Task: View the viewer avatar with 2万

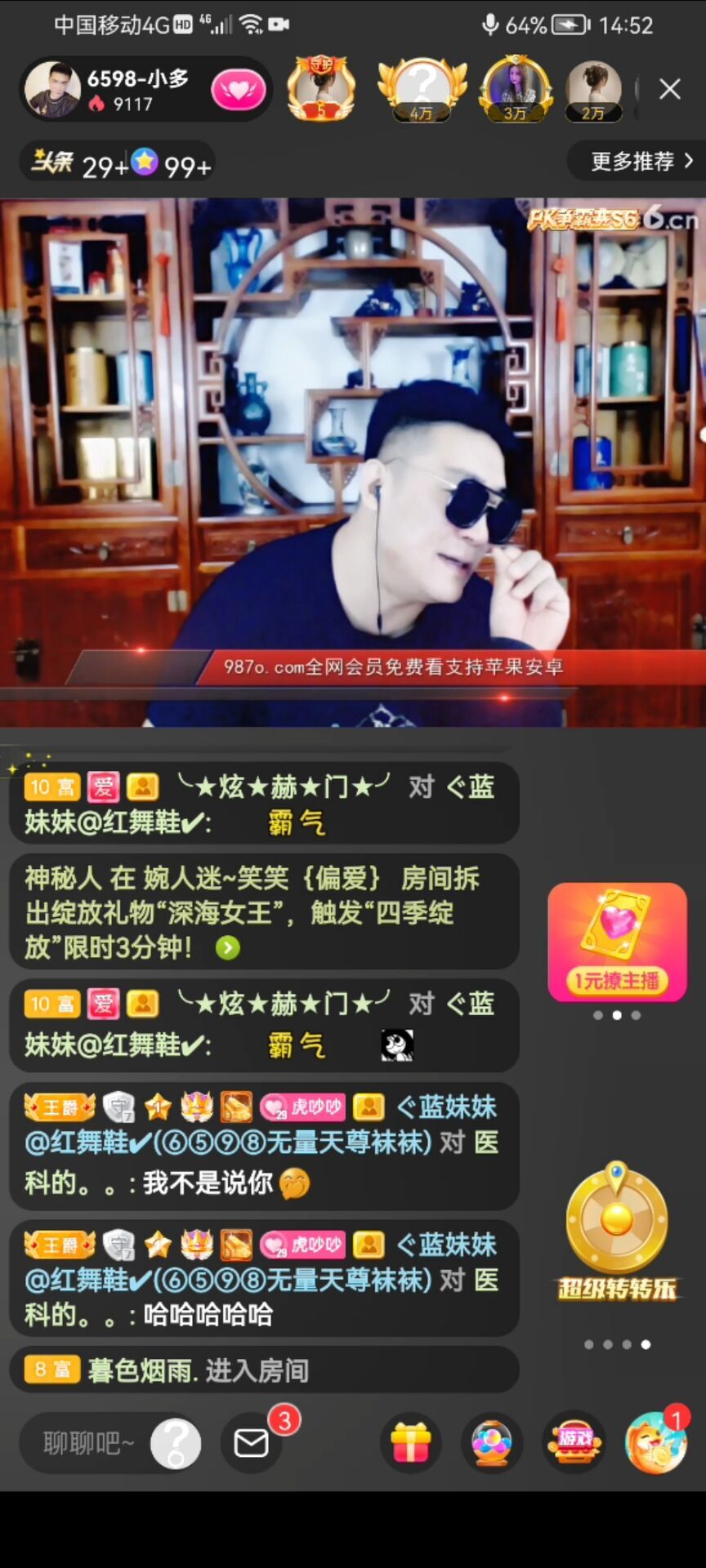Action: click(594, 88)
